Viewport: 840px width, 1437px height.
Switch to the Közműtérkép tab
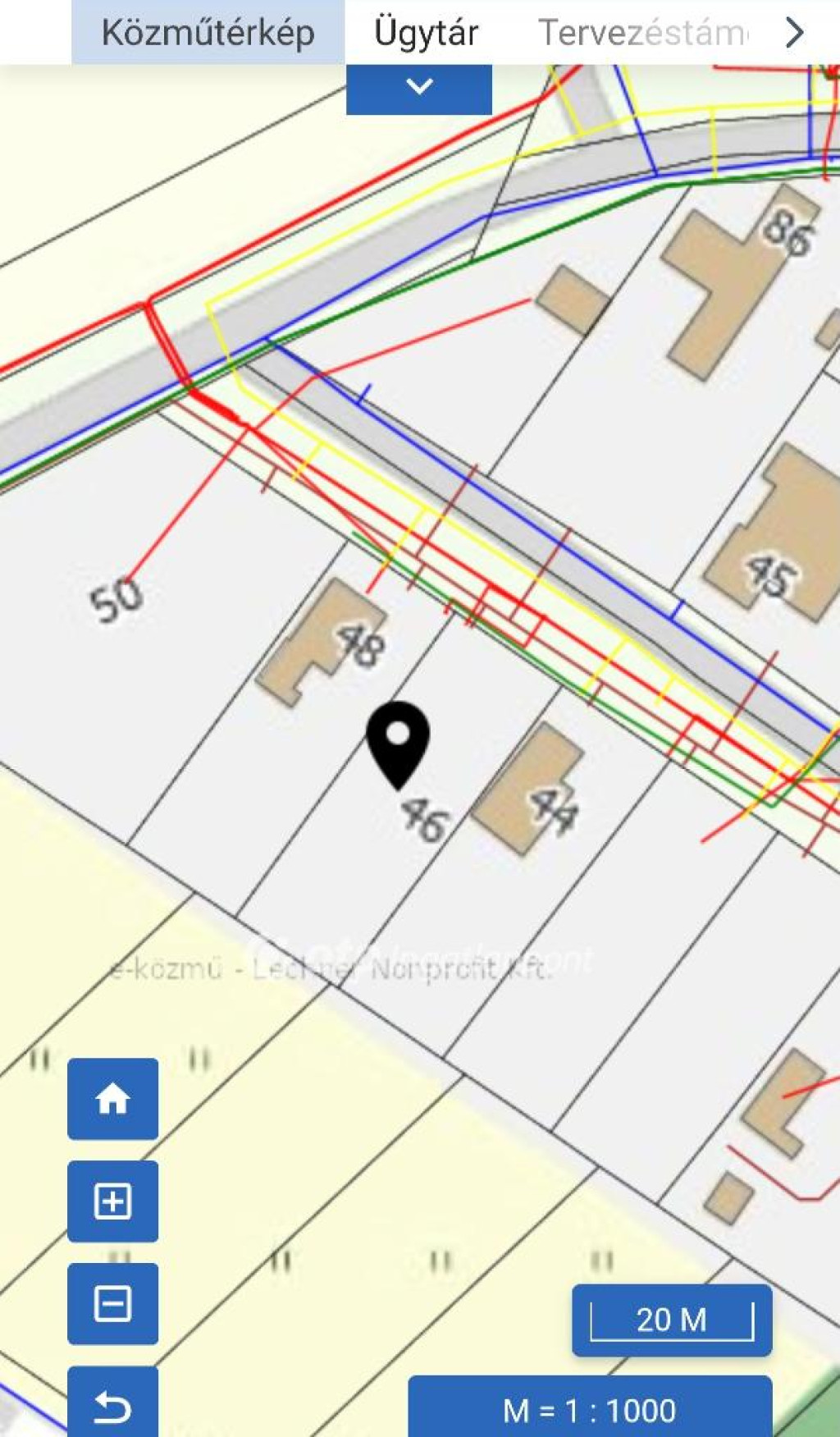click(208, 33)
